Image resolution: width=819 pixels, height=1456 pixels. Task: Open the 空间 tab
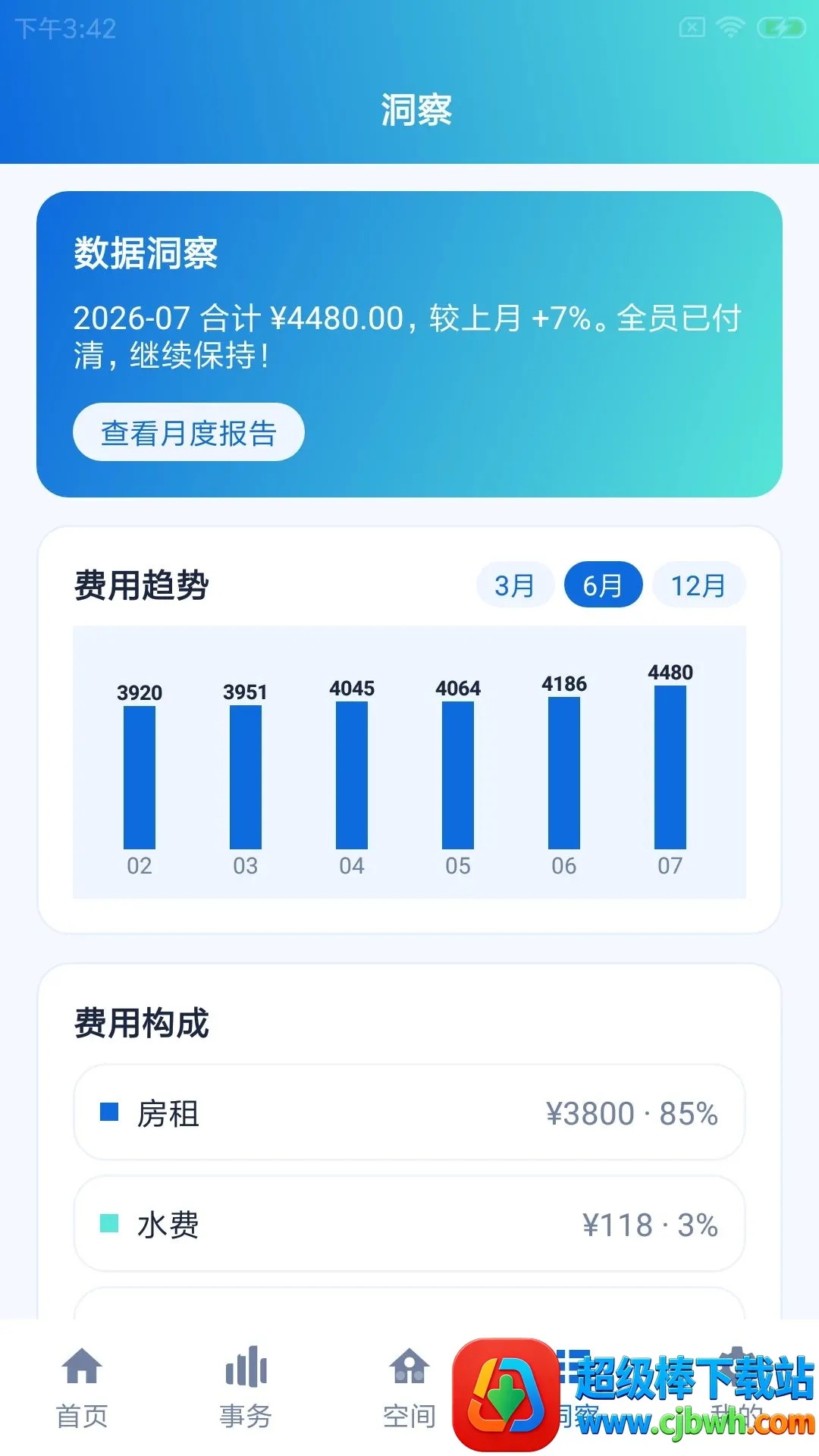click(409, 1388)
